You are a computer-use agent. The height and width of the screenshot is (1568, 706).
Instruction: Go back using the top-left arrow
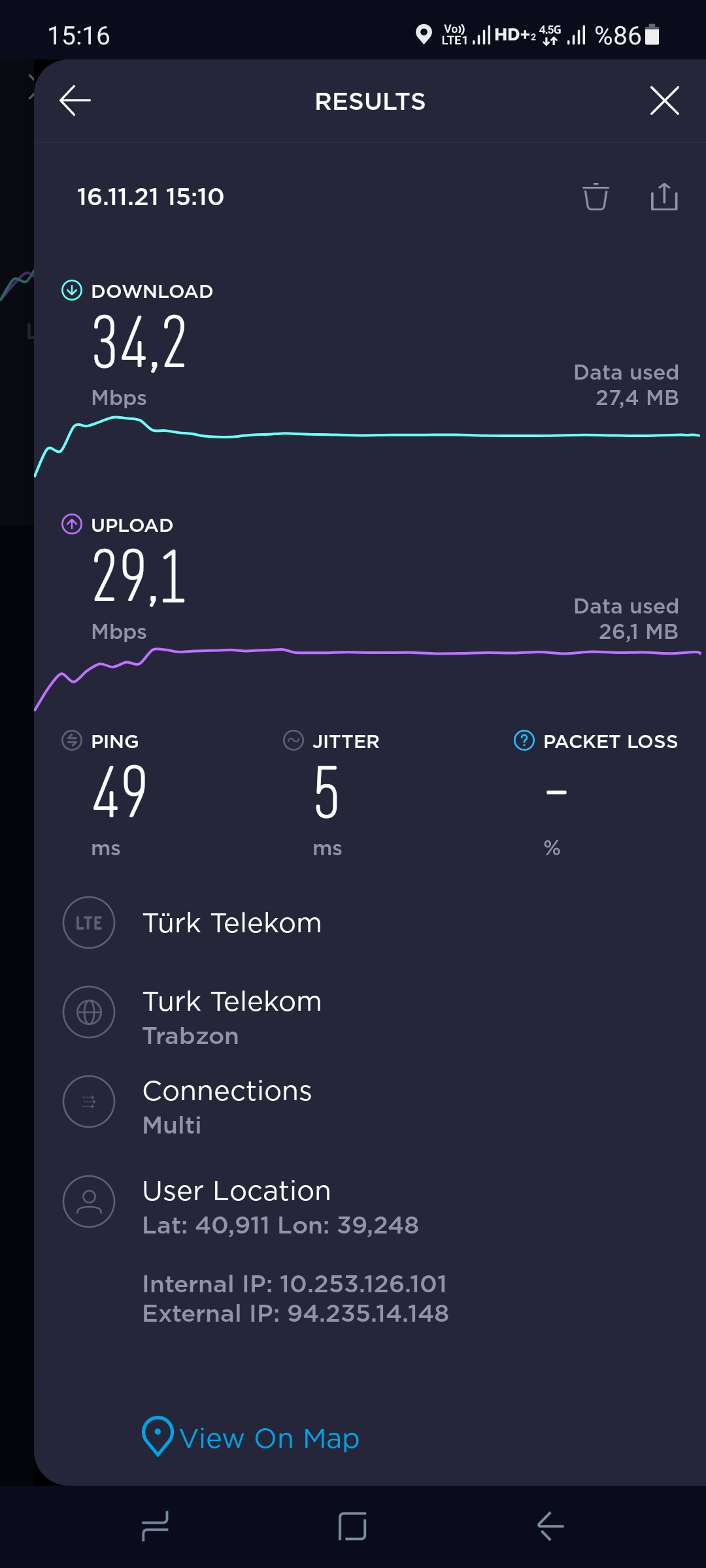75,101
